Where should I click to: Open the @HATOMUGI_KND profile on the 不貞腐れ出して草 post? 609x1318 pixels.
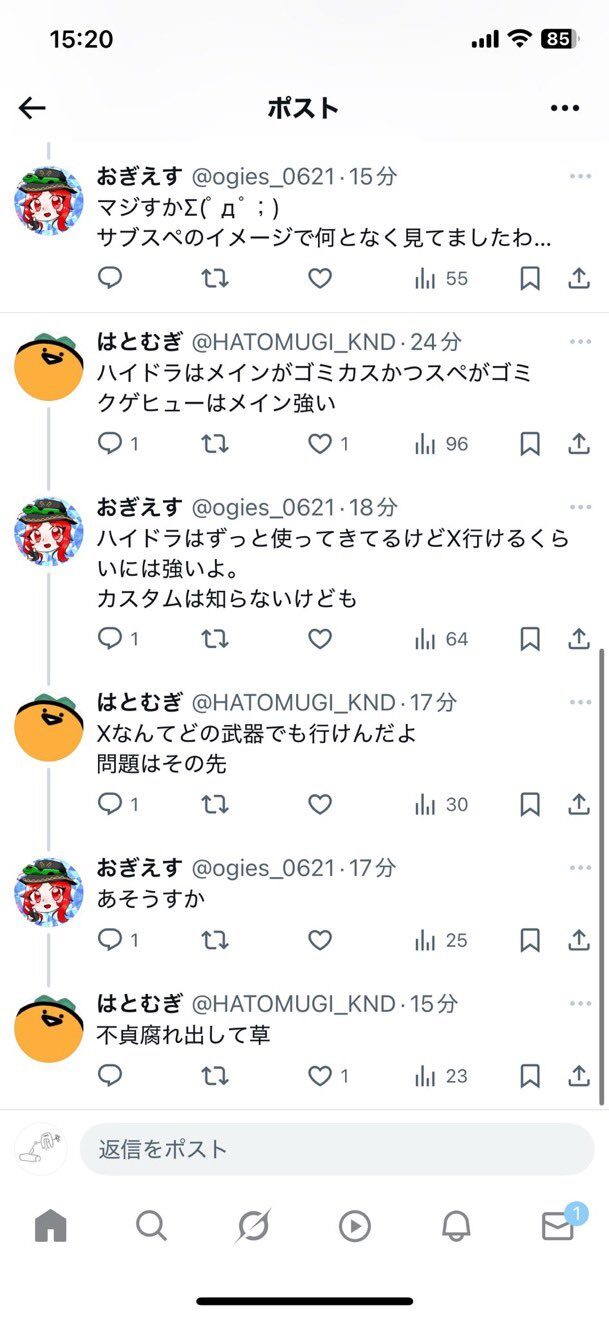(x=293, y=1003)
